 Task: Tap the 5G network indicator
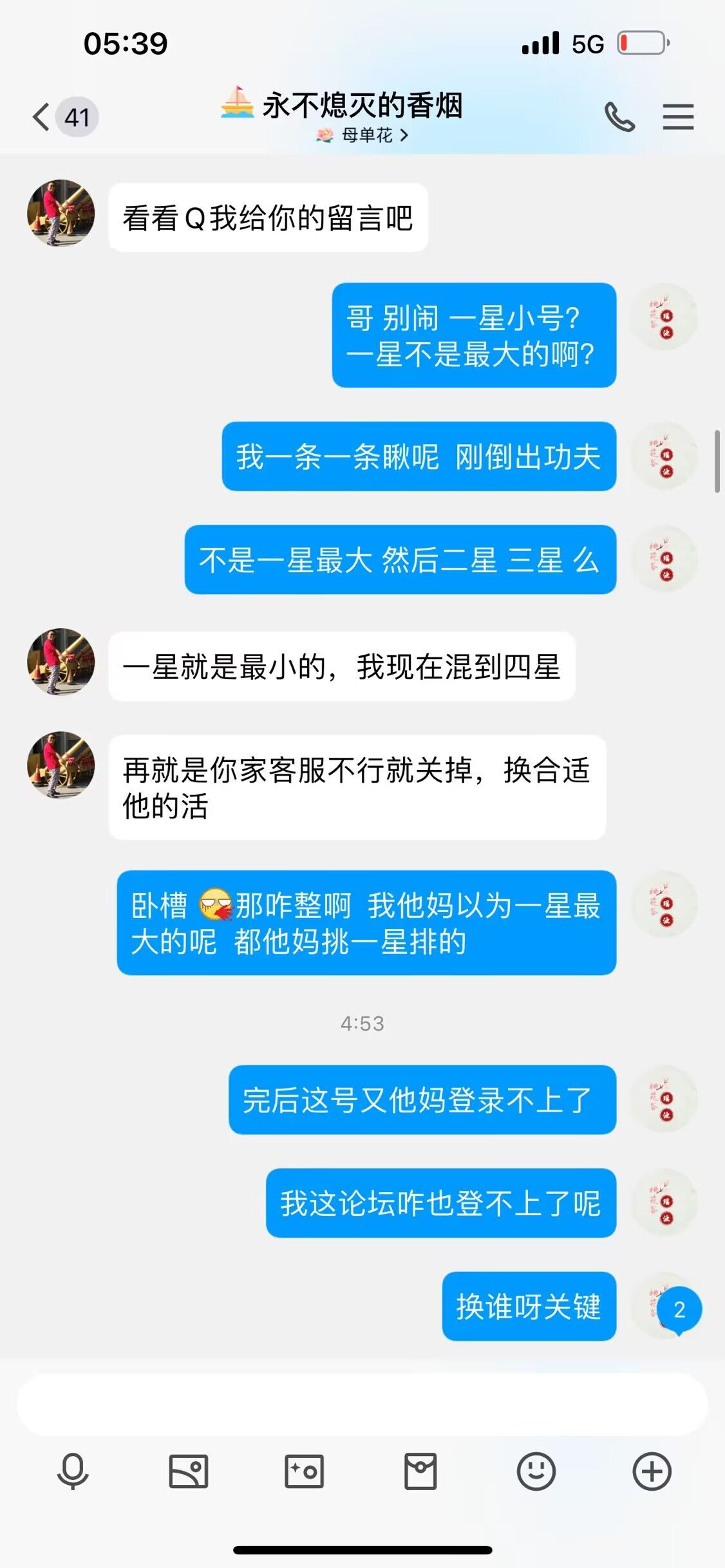[x=586, y=43]
